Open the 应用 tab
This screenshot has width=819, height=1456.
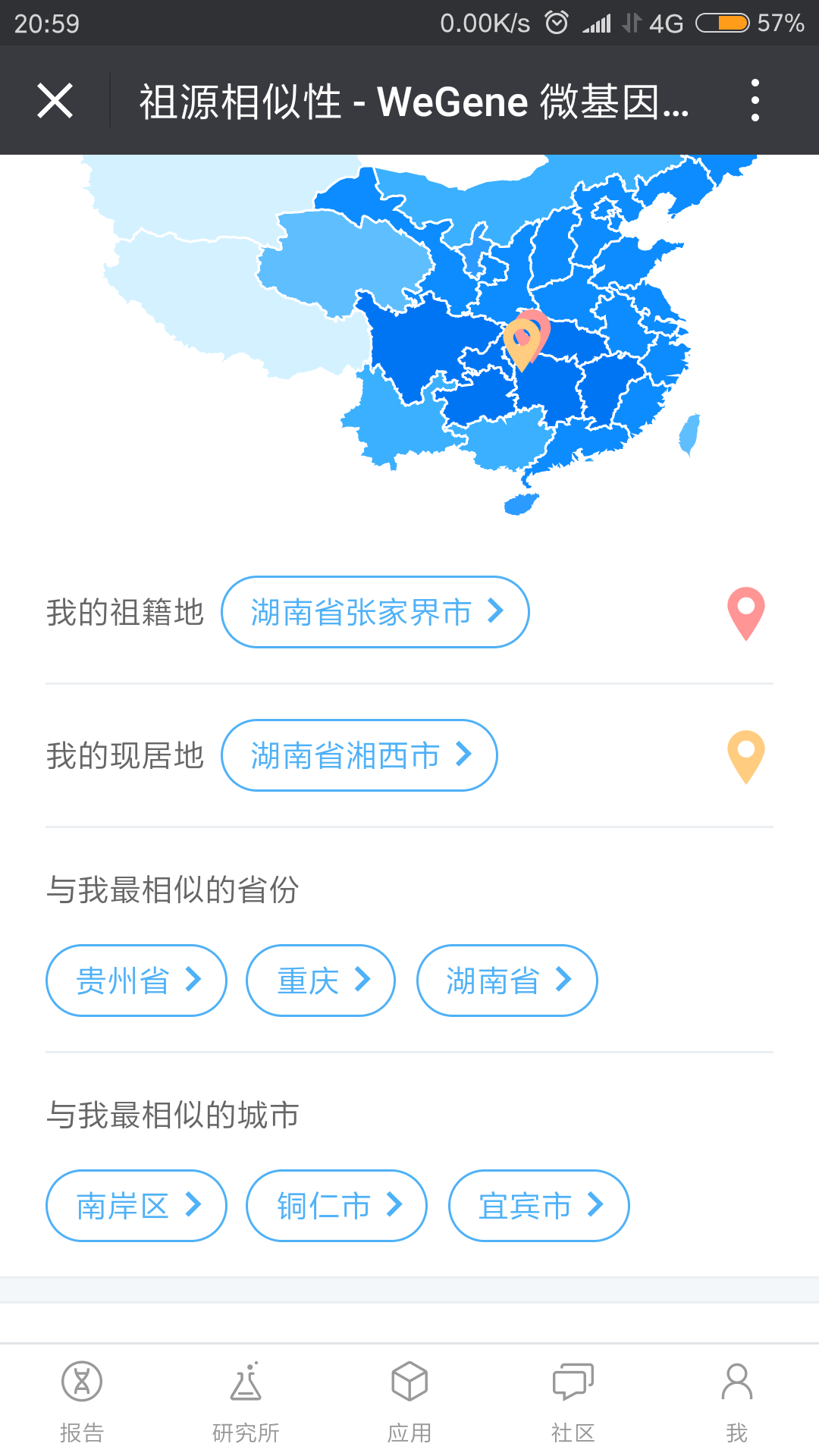click(409, 1401)
